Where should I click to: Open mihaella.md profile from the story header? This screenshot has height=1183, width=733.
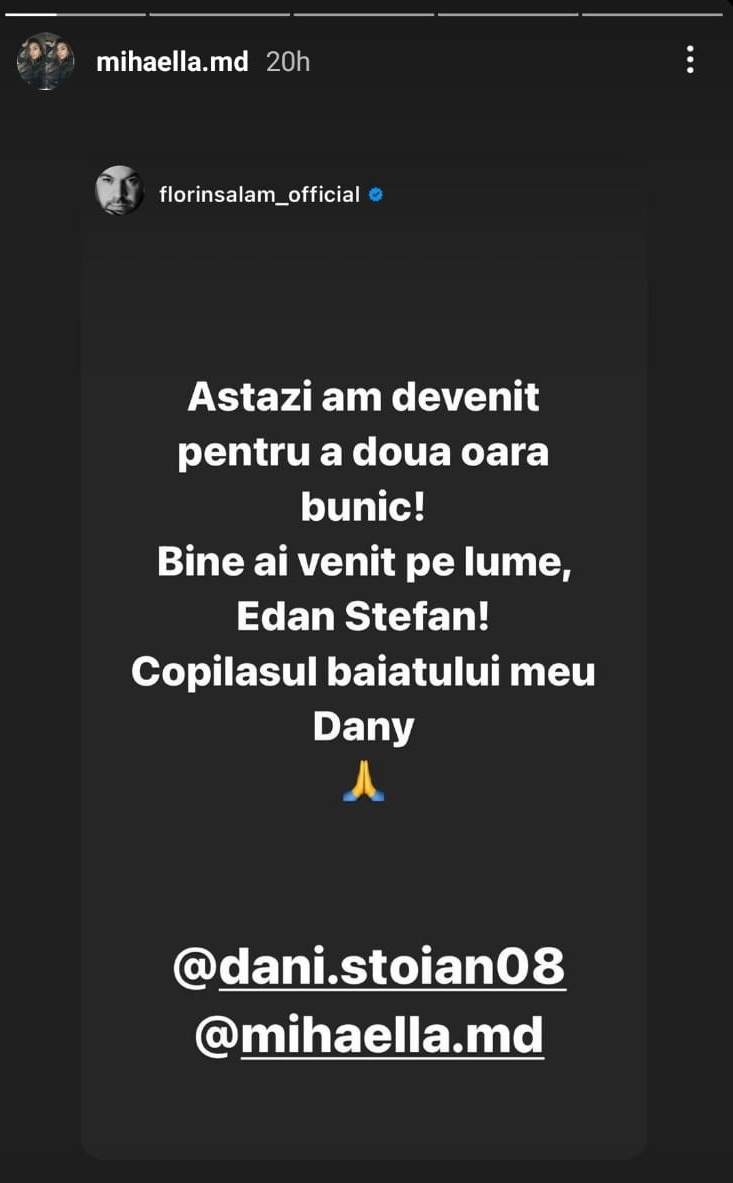coord(172,62)
